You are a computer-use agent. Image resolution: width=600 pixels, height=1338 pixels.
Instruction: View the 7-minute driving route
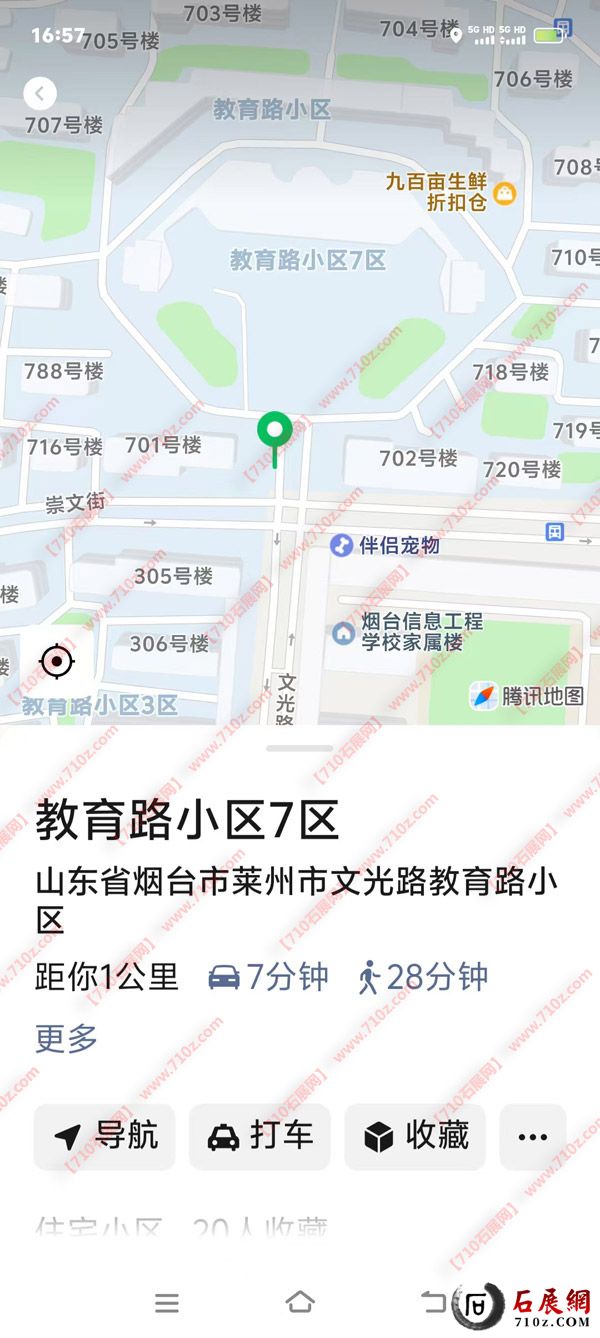(268, 976)
